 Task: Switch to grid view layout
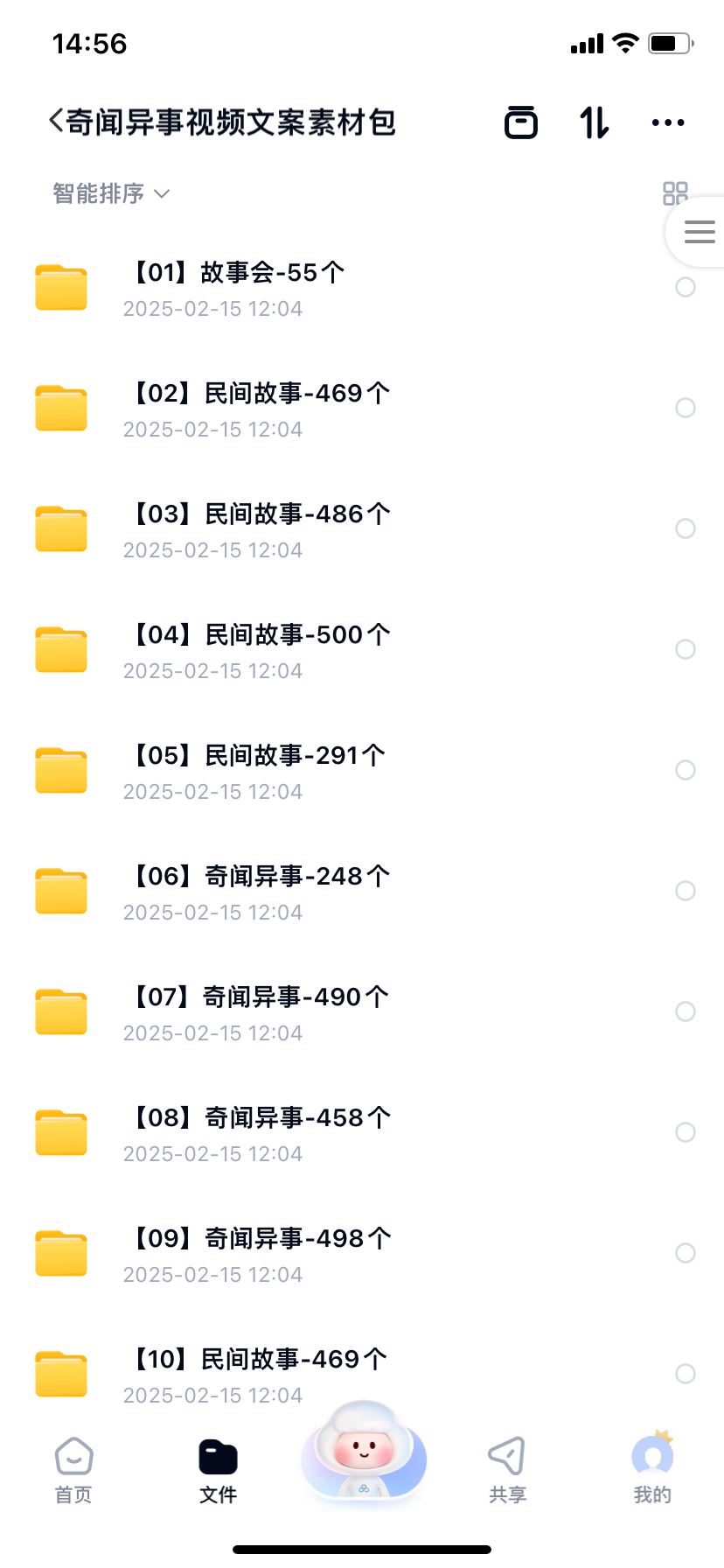pyautogui.click(x=675, y=193)
